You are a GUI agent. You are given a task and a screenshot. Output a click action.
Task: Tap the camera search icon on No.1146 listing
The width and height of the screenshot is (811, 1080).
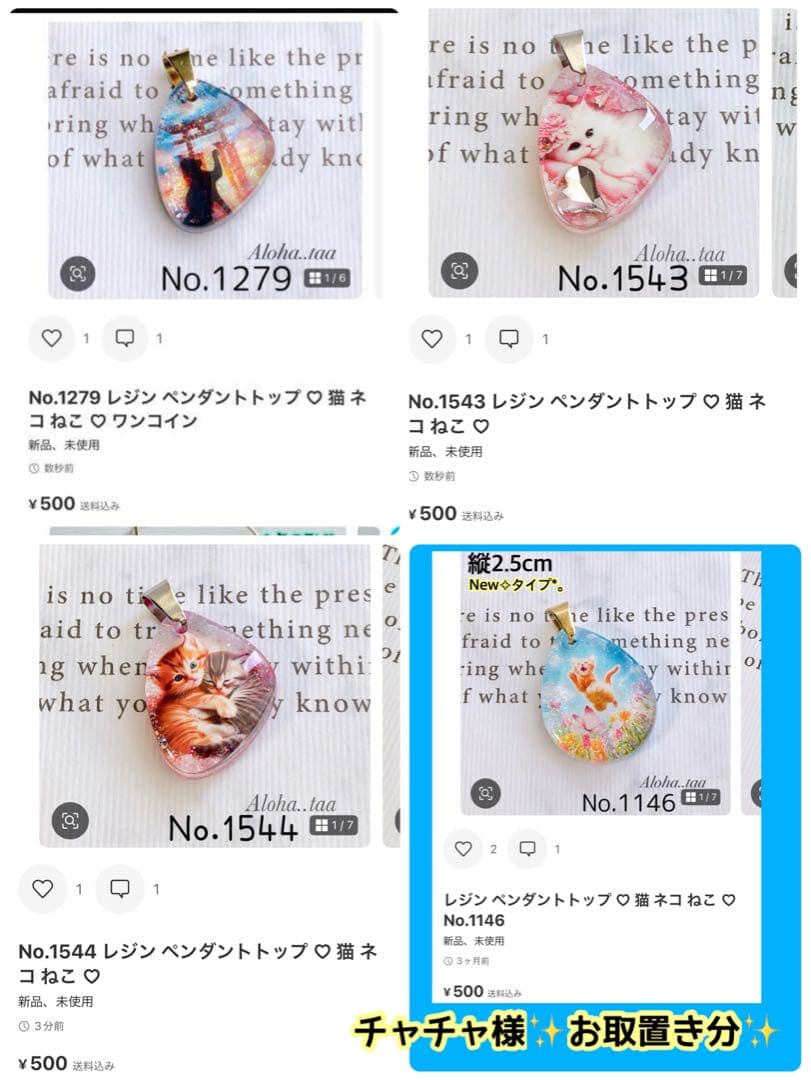pyautogui.click(x=487, y=793)
